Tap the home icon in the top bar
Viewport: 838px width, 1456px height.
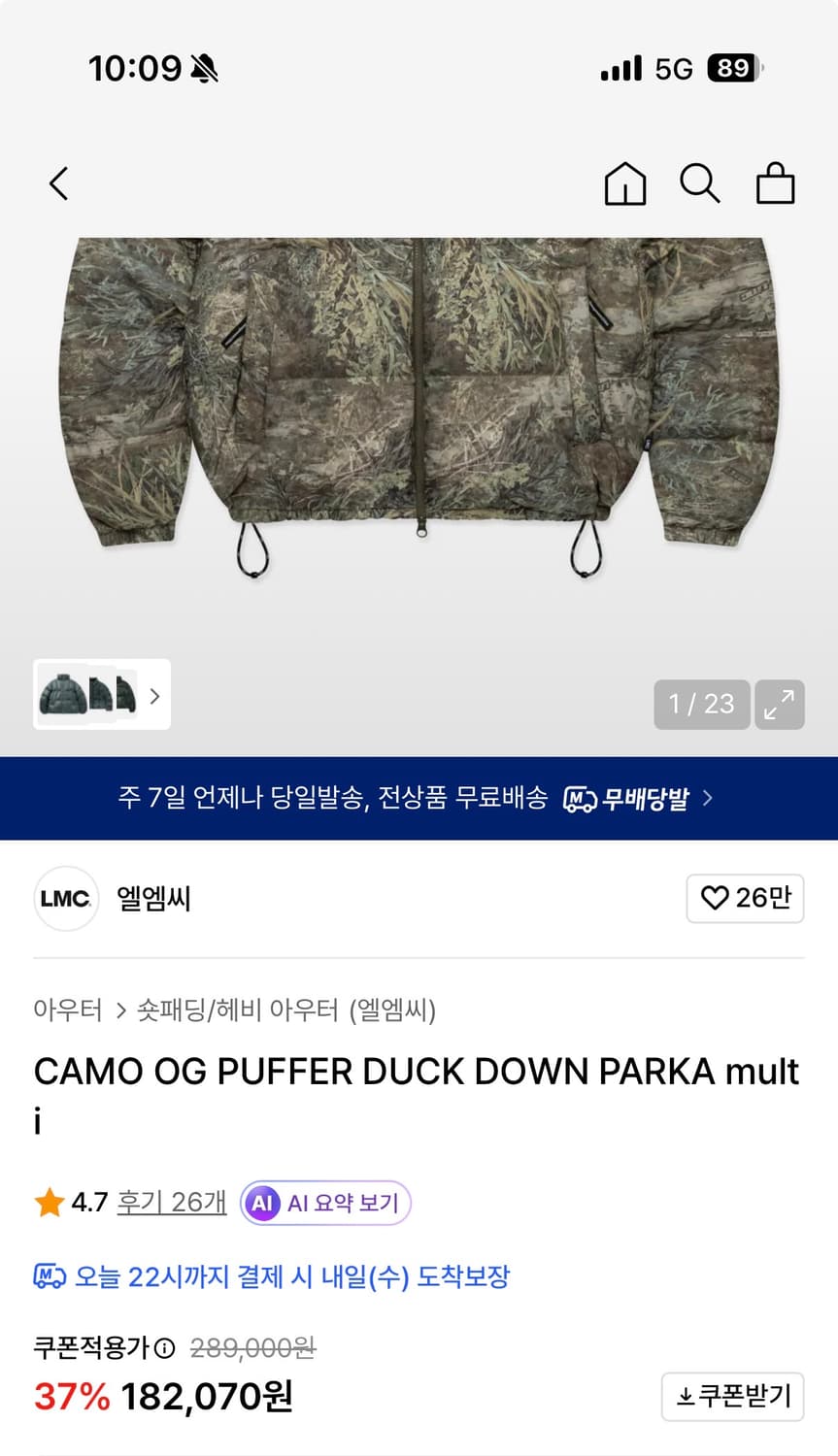click(625, 183)
